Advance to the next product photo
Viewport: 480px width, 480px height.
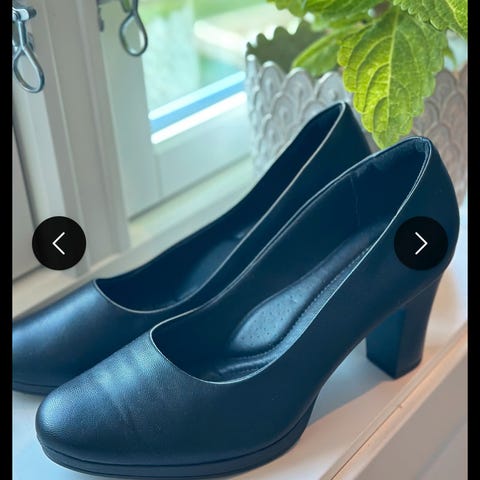(421, 243)
